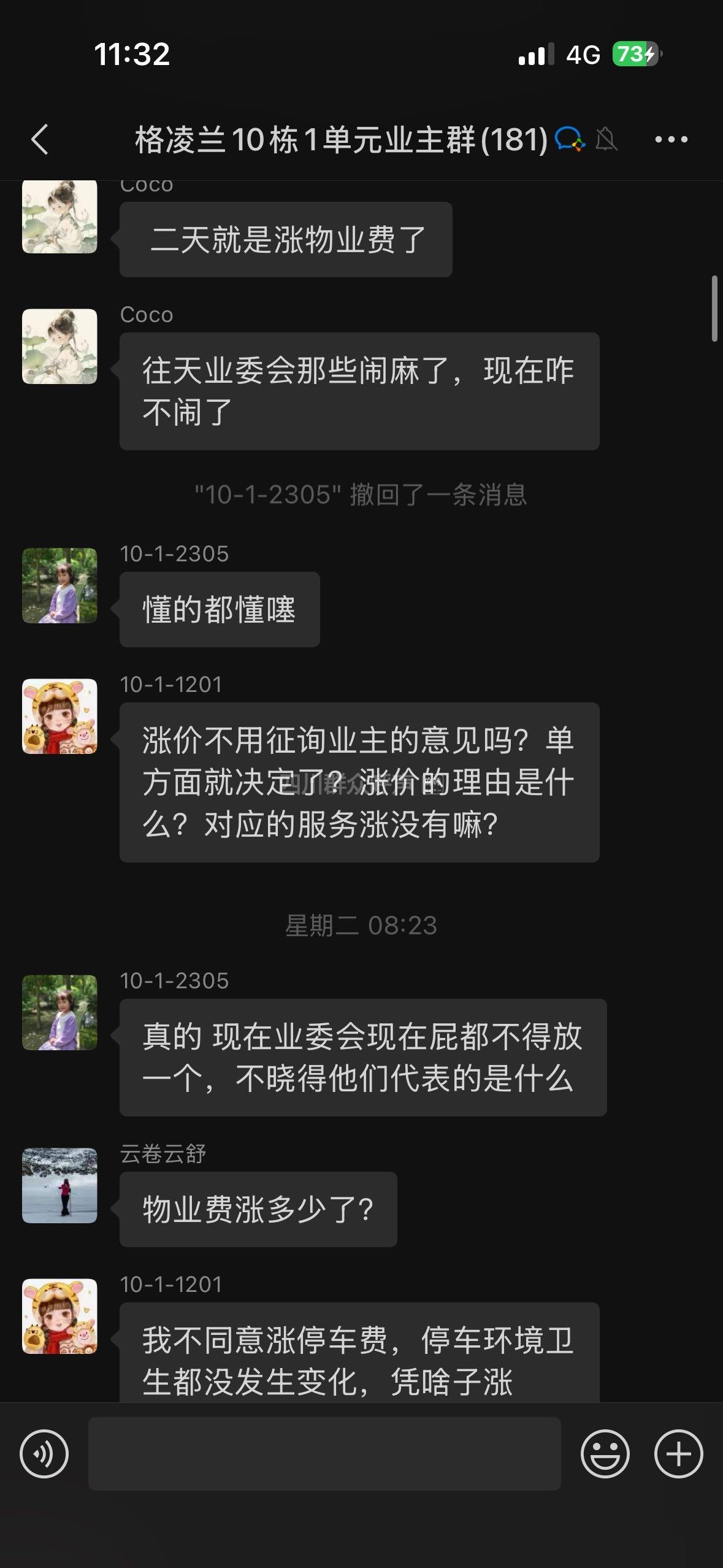Open 10-1-2305's avatar beside 懂的都懂噻
Image resolution: width=723 pixels, height=1568 pixels.
pyautogui.click(x=59, y=585)
